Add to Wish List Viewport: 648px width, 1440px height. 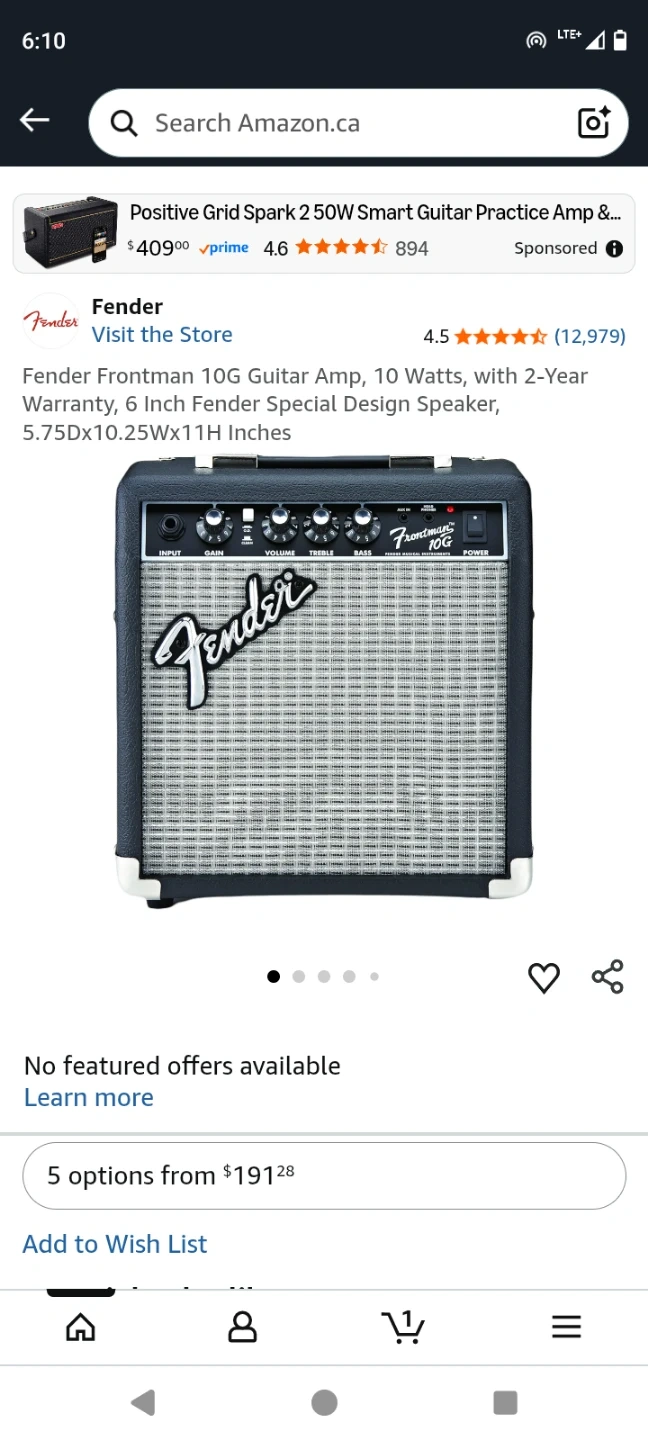coord(115,1244)
